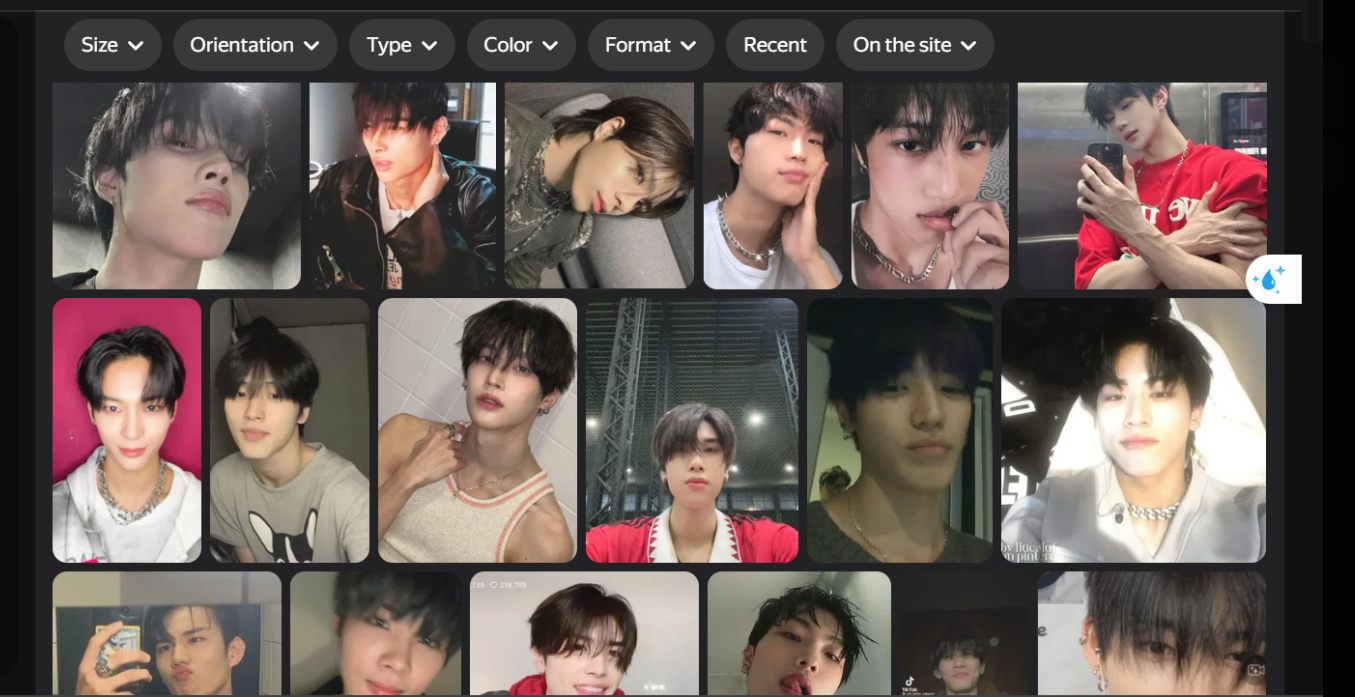The image size is (1355, 697).
Task: View the photo with the black leather jacket
Action: [x=402, y=186]
